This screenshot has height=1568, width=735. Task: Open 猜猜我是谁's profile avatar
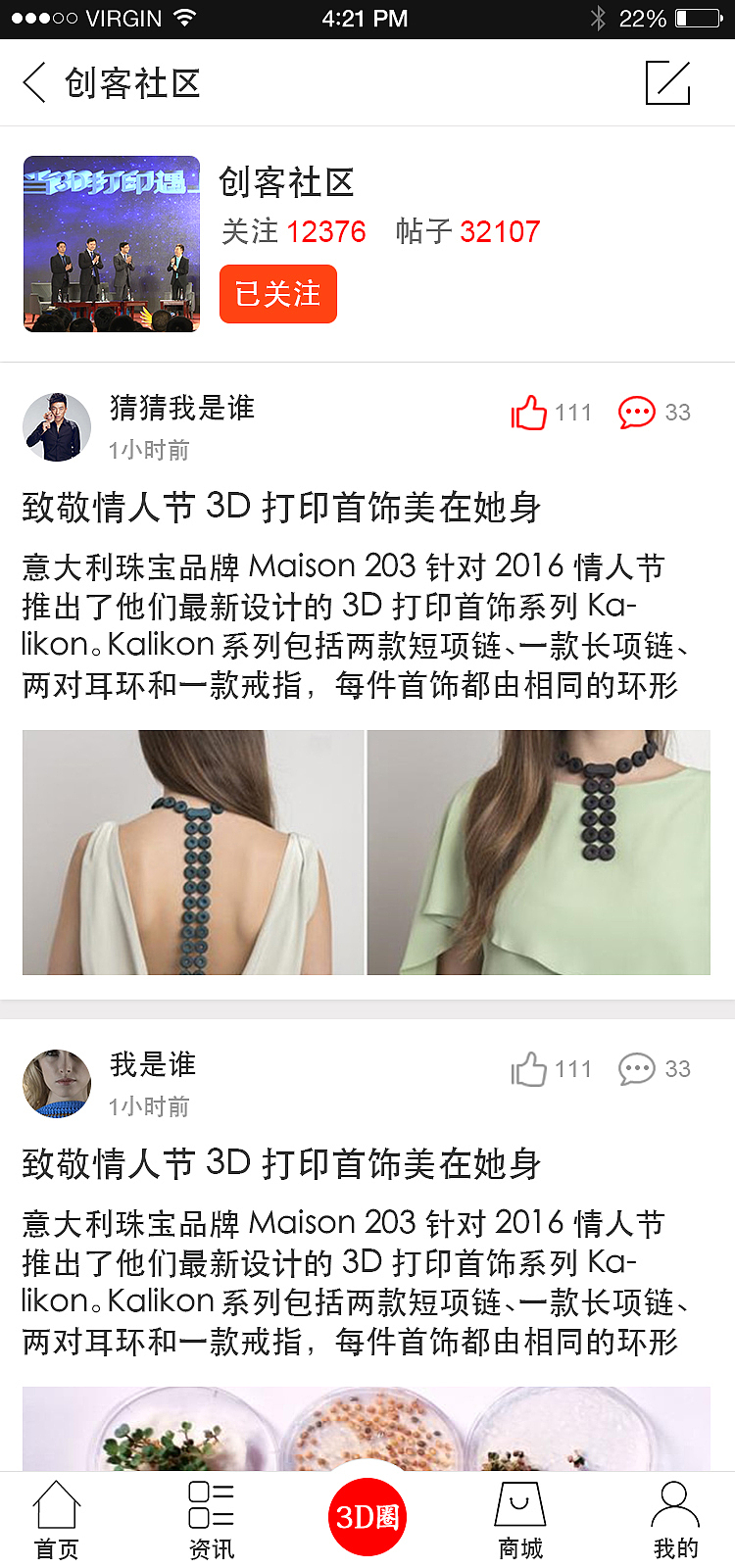coord(57,427)
